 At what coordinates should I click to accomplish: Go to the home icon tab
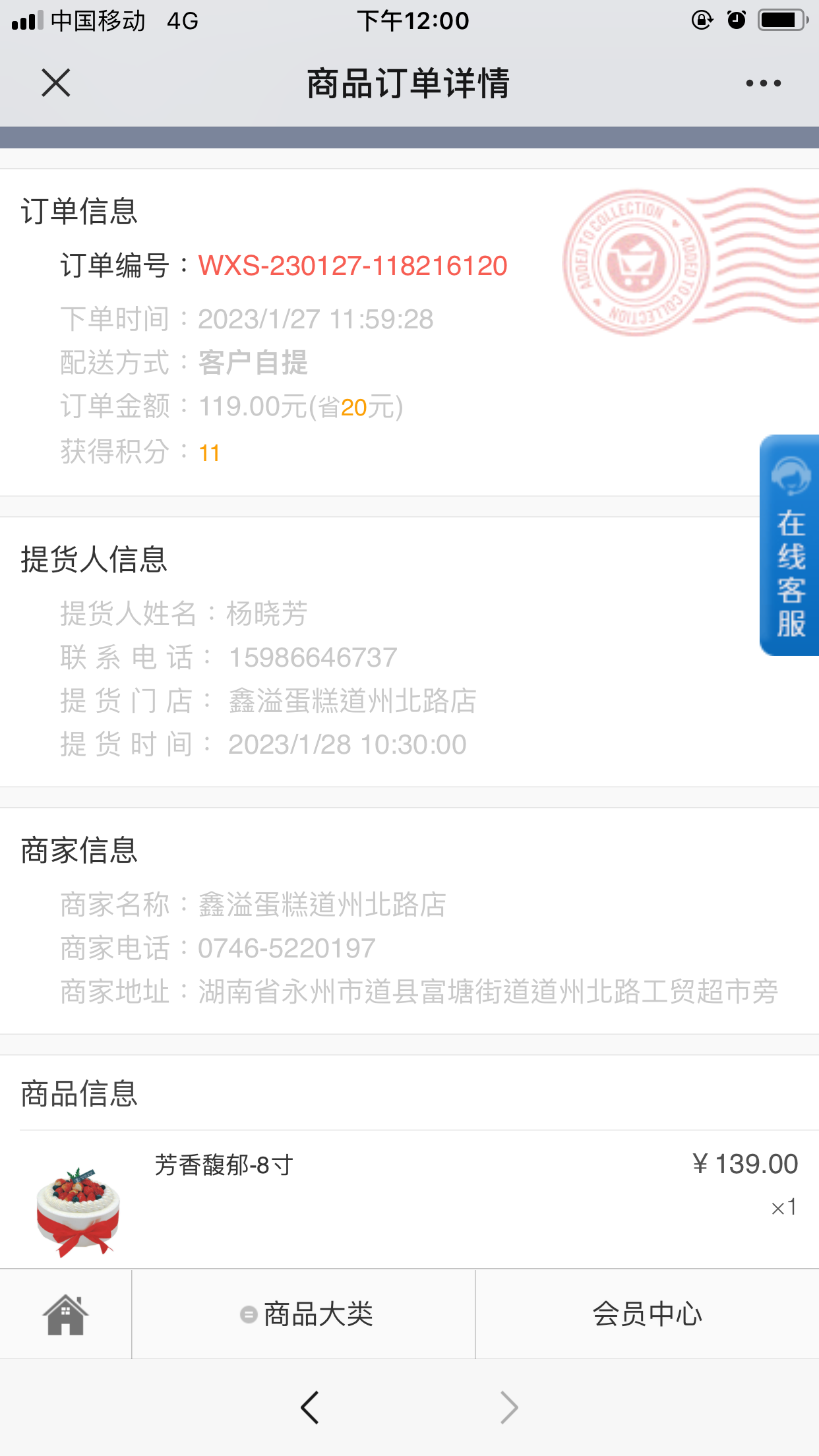pyautogui.click(x=65, y=1314)
